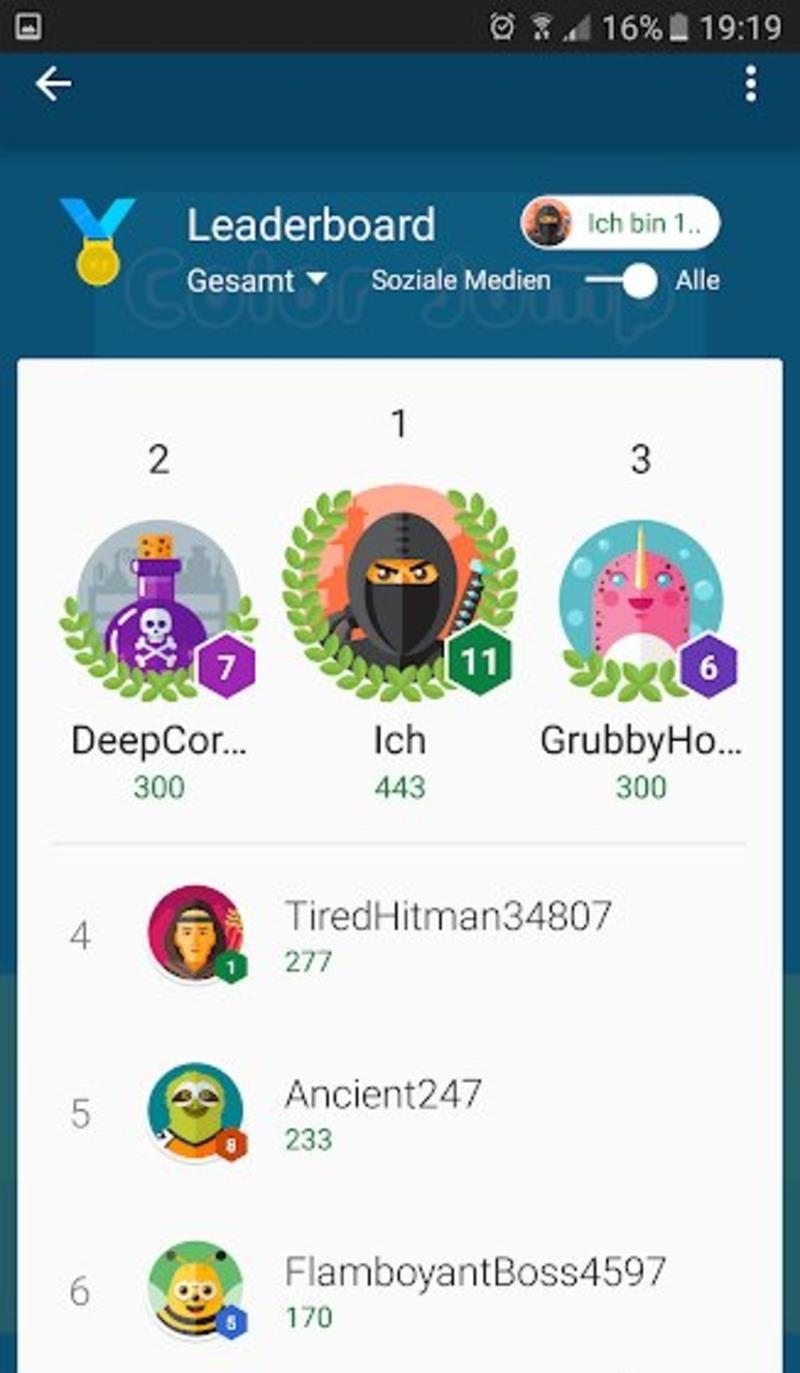The height and width of the screenshot is (1373, 800).
Task: Go back with the arrow icon
Action: [53, 85]
